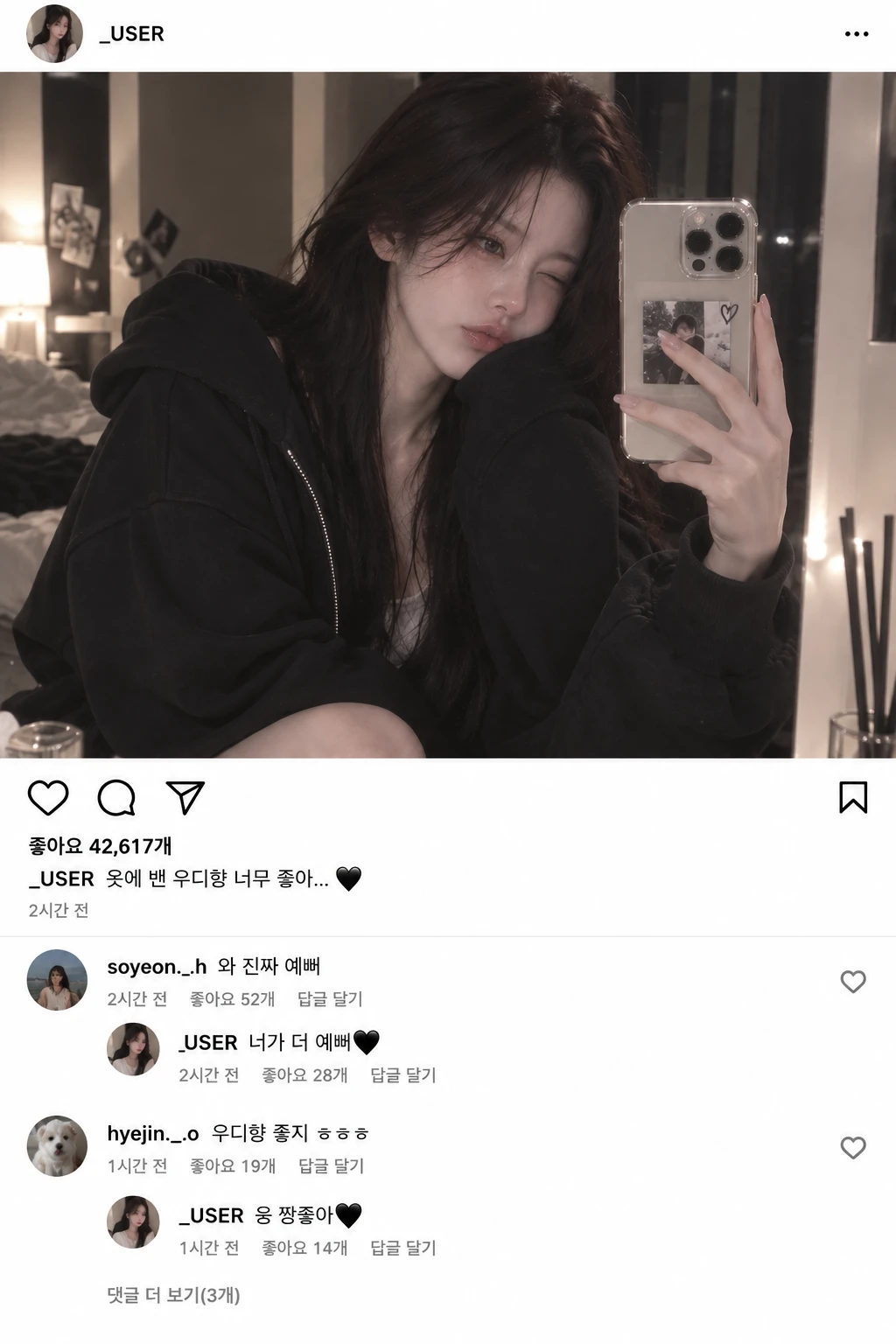Screen dimensions: 896x1344
Task: Expand 댓글 더 보기(3개) to view more comments
Action: 173,1295
